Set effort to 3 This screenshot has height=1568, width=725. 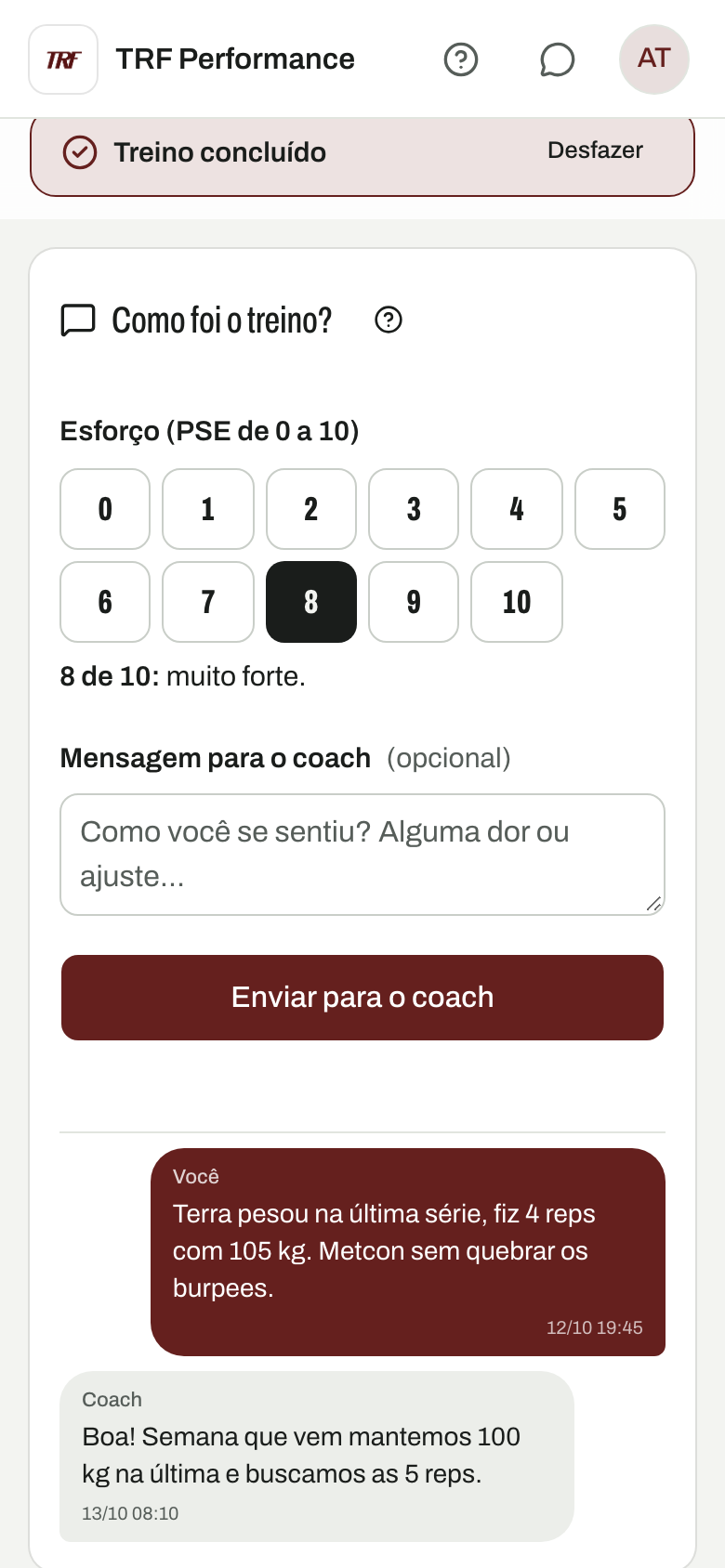tap(414, 509)
